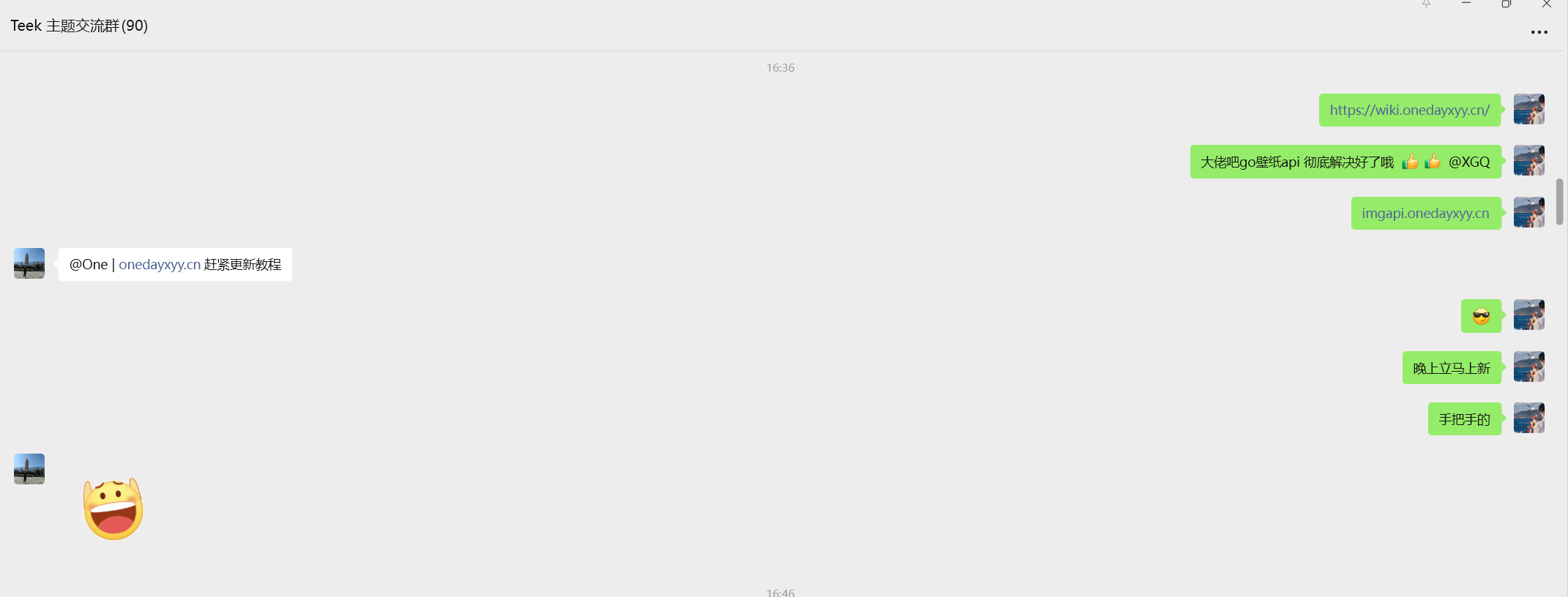Open the https://wiki.onedayxyy.cn/ link

click(1409, 110)
